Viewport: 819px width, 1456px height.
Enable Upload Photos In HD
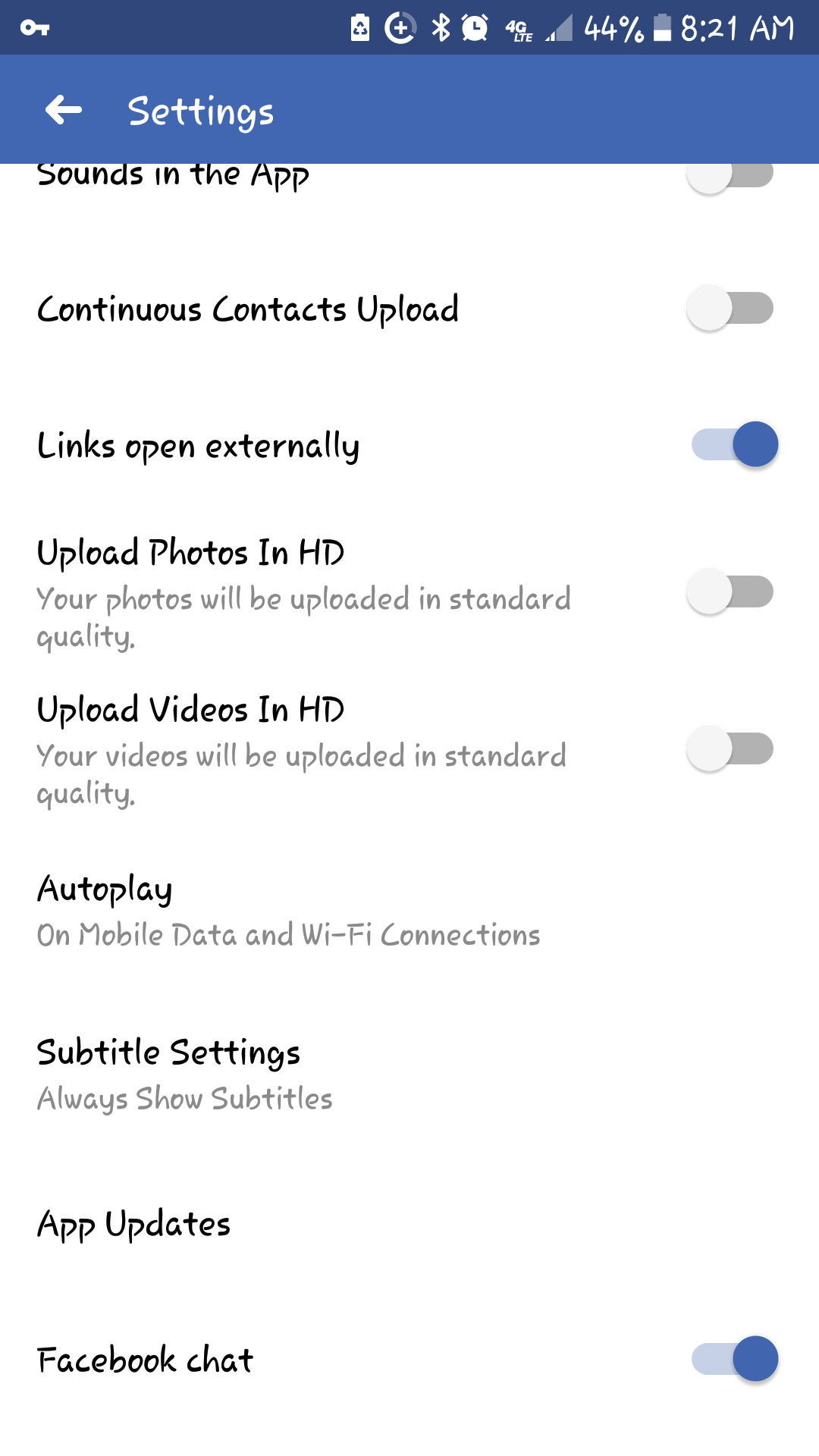(730, 592)
